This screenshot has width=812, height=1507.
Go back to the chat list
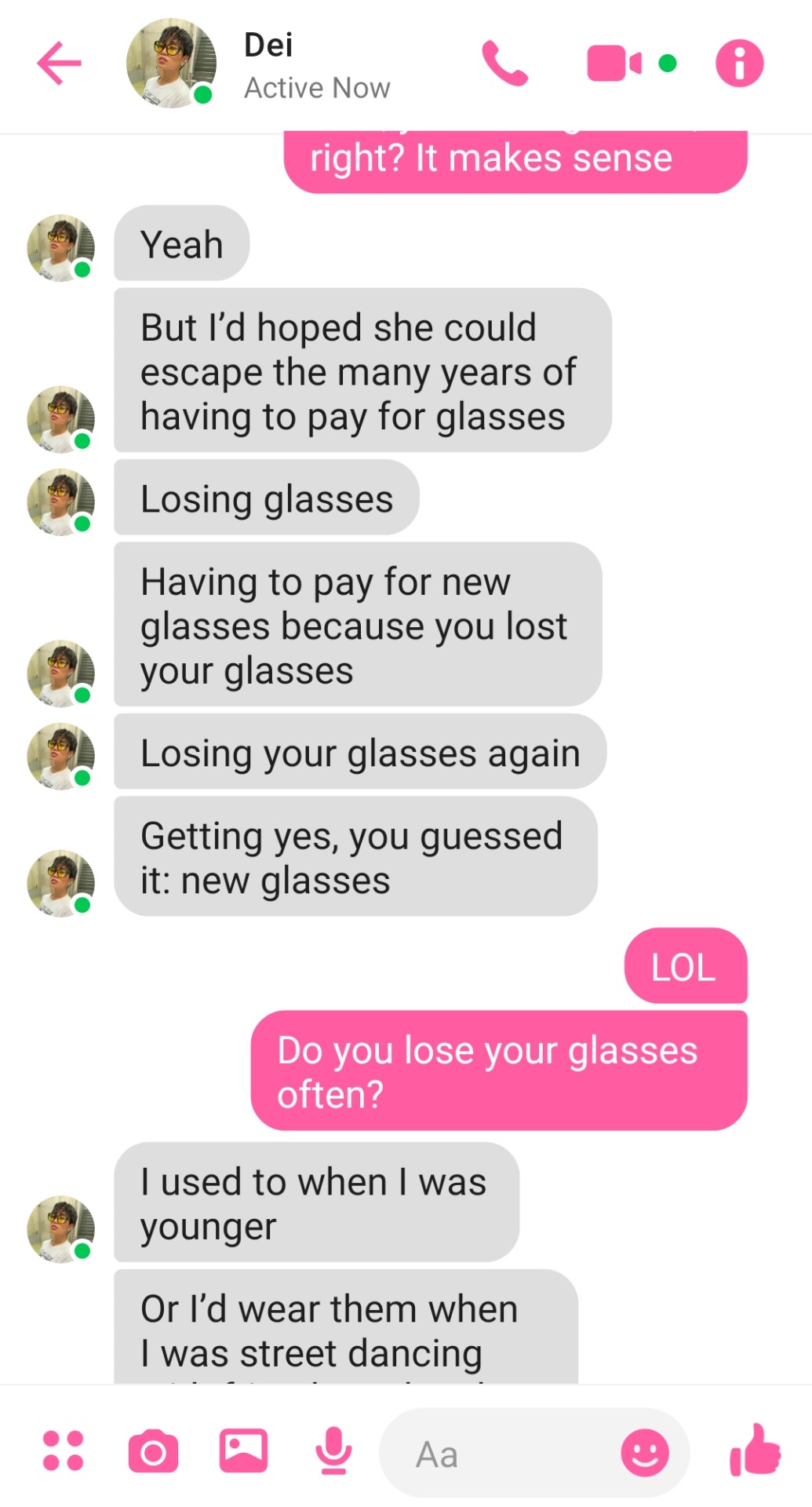click(x=59, y=63)
